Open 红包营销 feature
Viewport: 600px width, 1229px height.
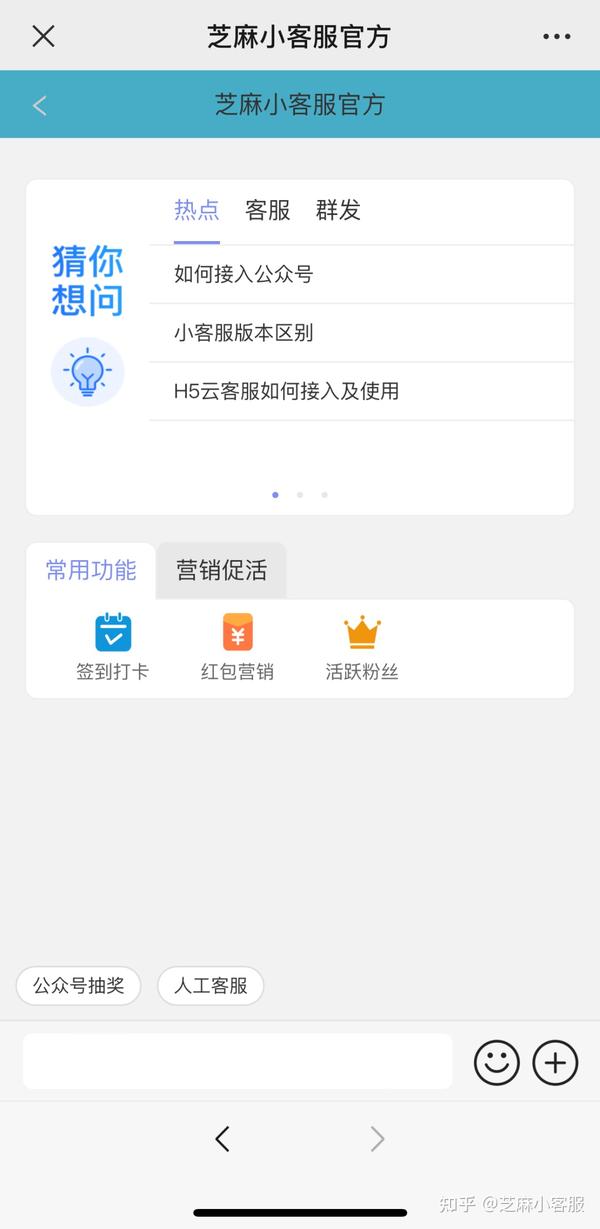click(x=237, y=648)
